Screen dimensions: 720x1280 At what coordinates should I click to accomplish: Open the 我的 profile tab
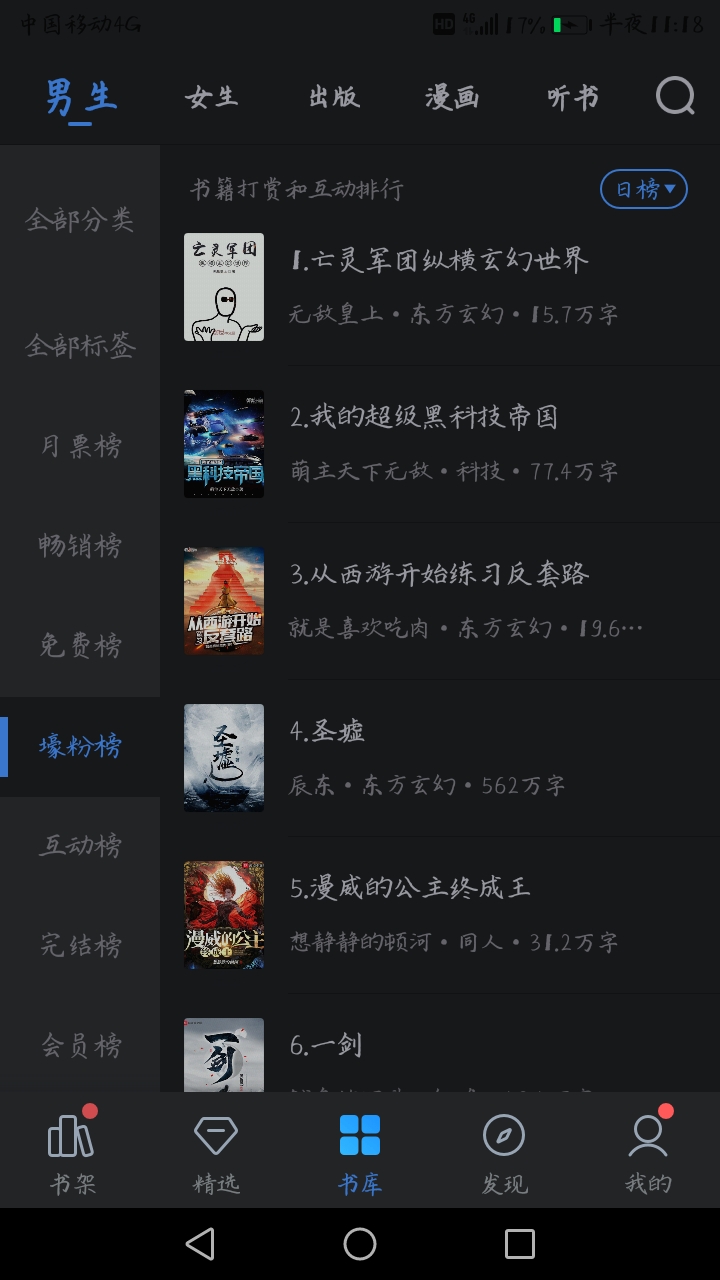(648, 1150)
